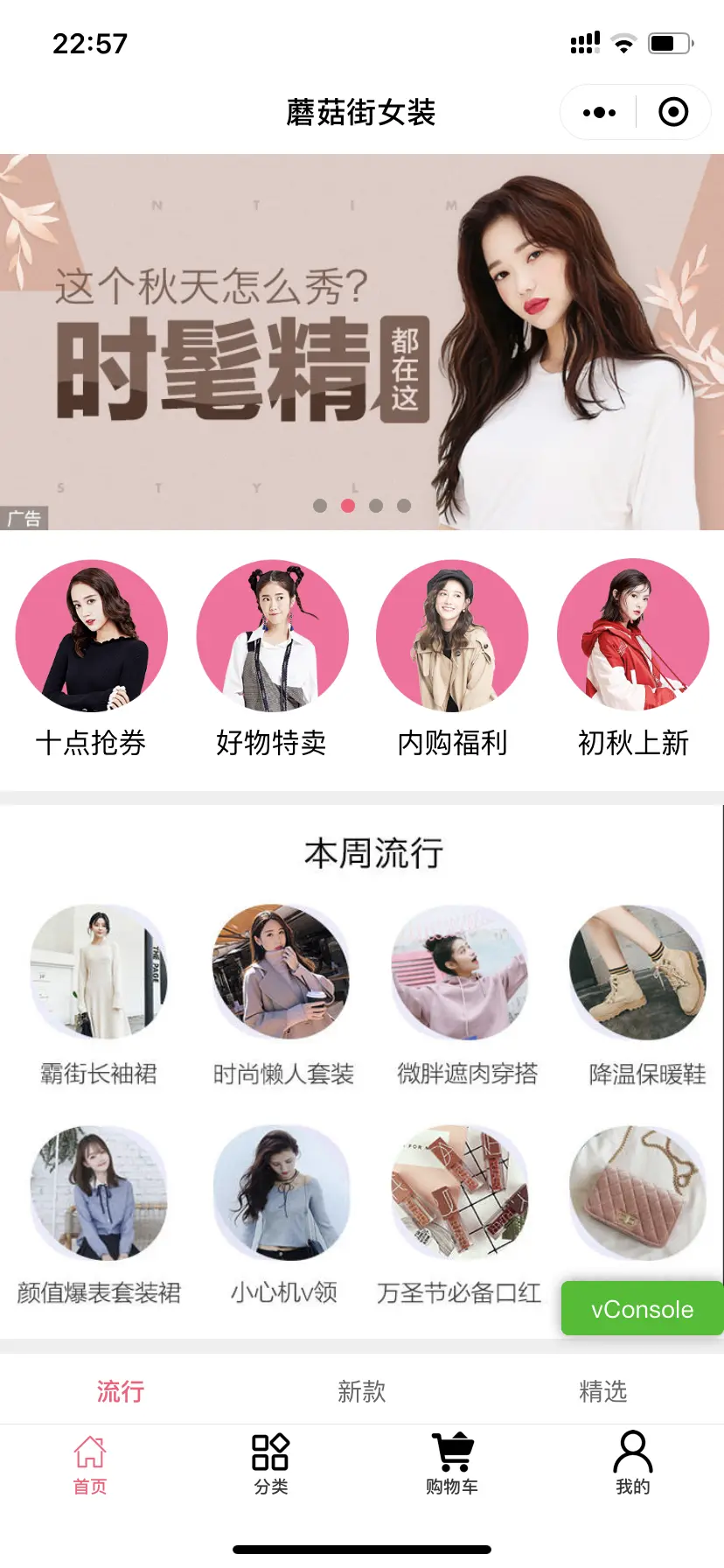Open 好物特卖 category
The image size is (724, 1568).
point(272,659)
